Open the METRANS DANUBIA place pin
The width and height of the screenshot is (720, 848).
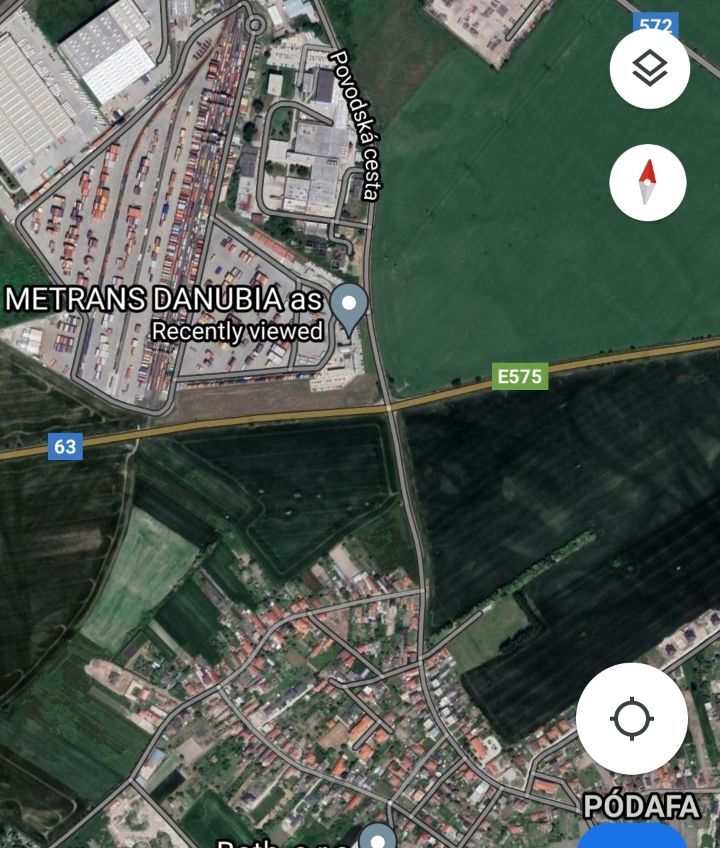click(x=349, y=306)
